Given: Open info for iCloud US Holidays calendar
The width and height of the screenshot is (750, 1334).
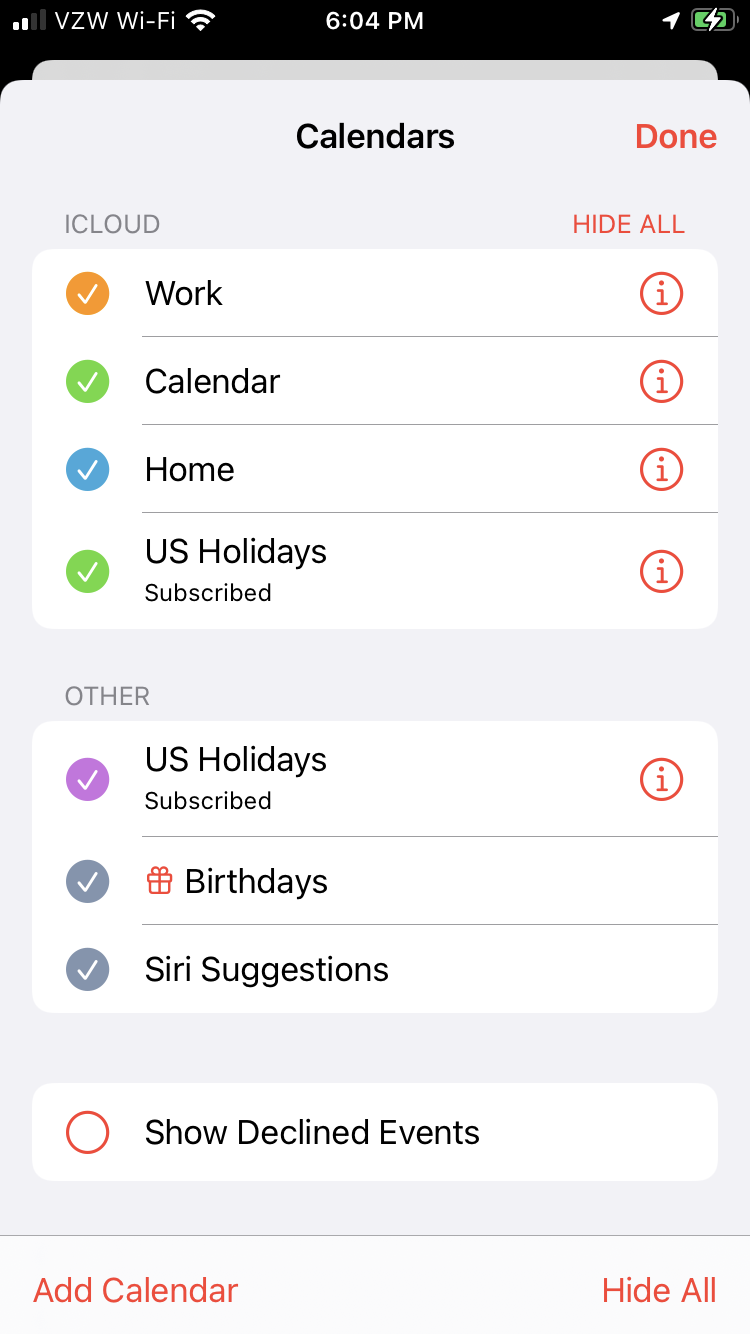Looking at the screenshot, I should (x=661, y=571).
